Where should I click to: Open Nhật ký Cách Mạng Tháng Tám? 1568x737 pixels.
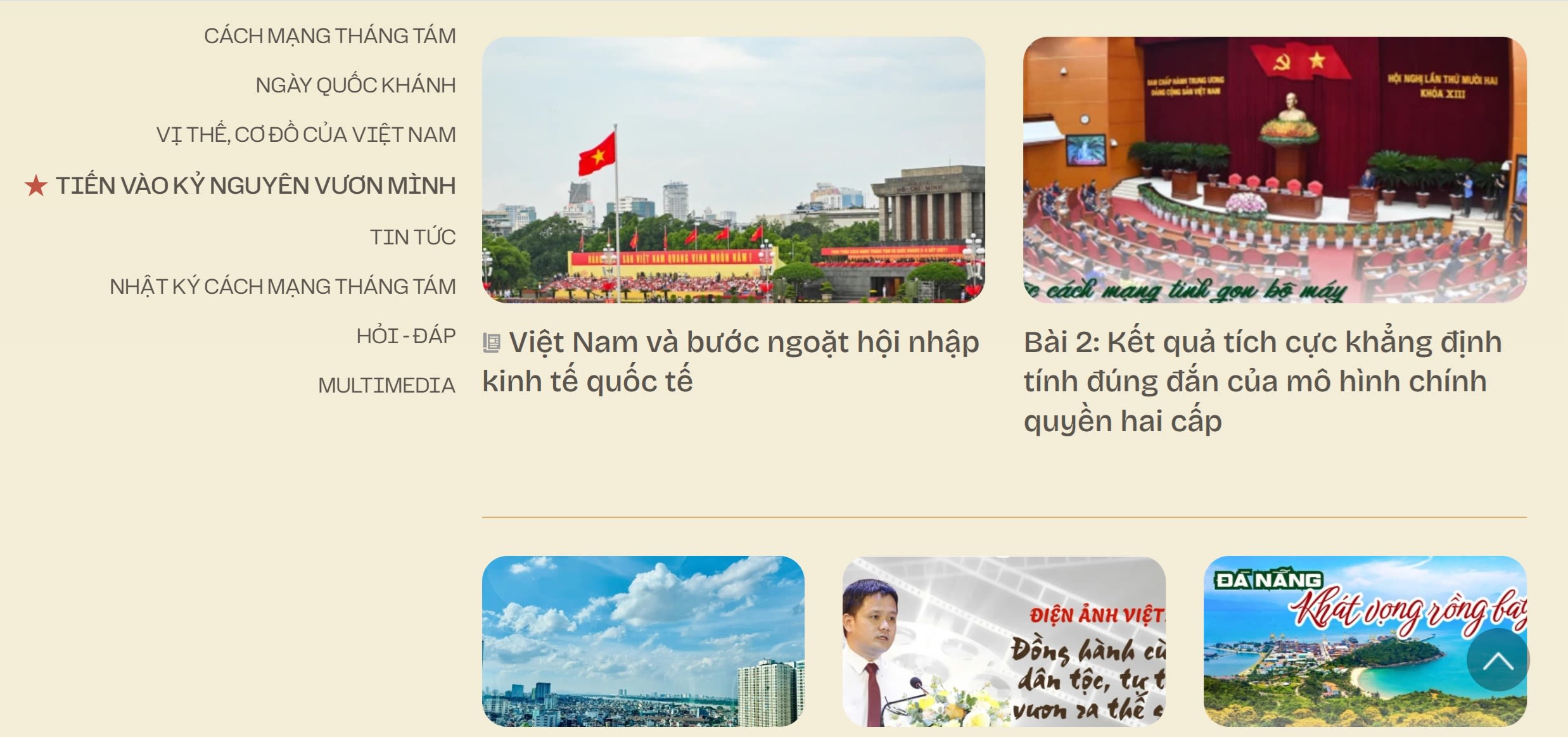click(x=283, y=287)
